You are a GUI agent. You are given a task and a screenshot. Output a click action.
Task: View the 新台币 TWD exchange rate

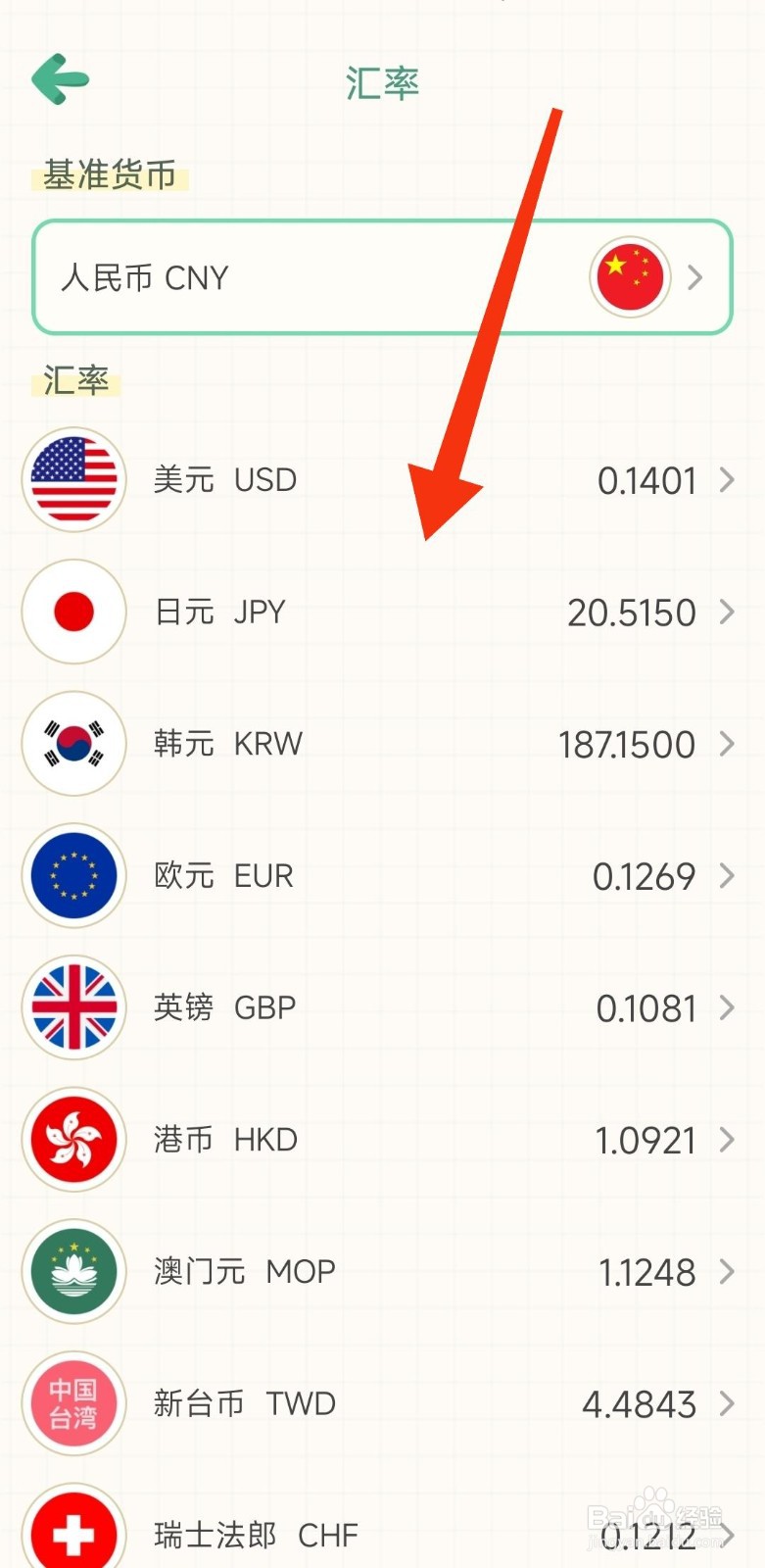[x=382, y=1403]
